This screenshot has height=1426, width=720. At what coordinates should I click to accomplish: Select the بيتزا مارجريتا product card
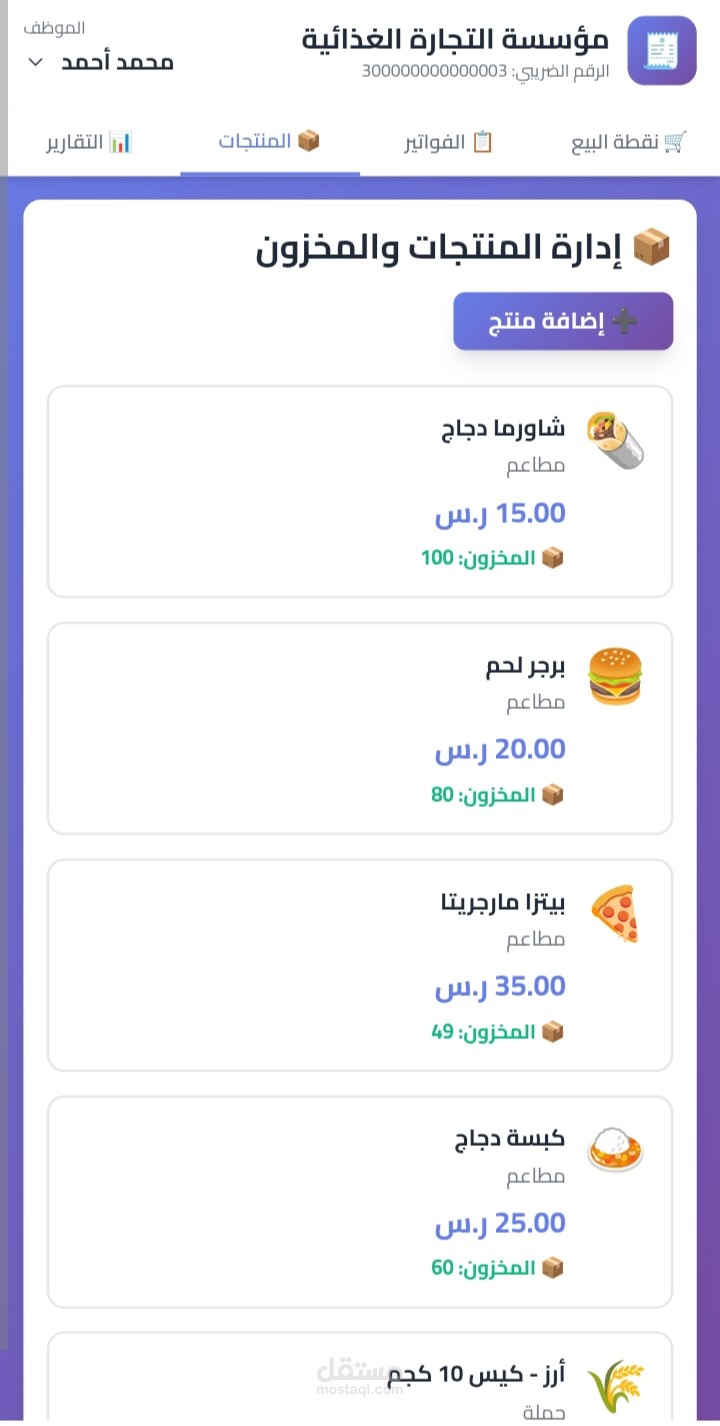point(360,965)
